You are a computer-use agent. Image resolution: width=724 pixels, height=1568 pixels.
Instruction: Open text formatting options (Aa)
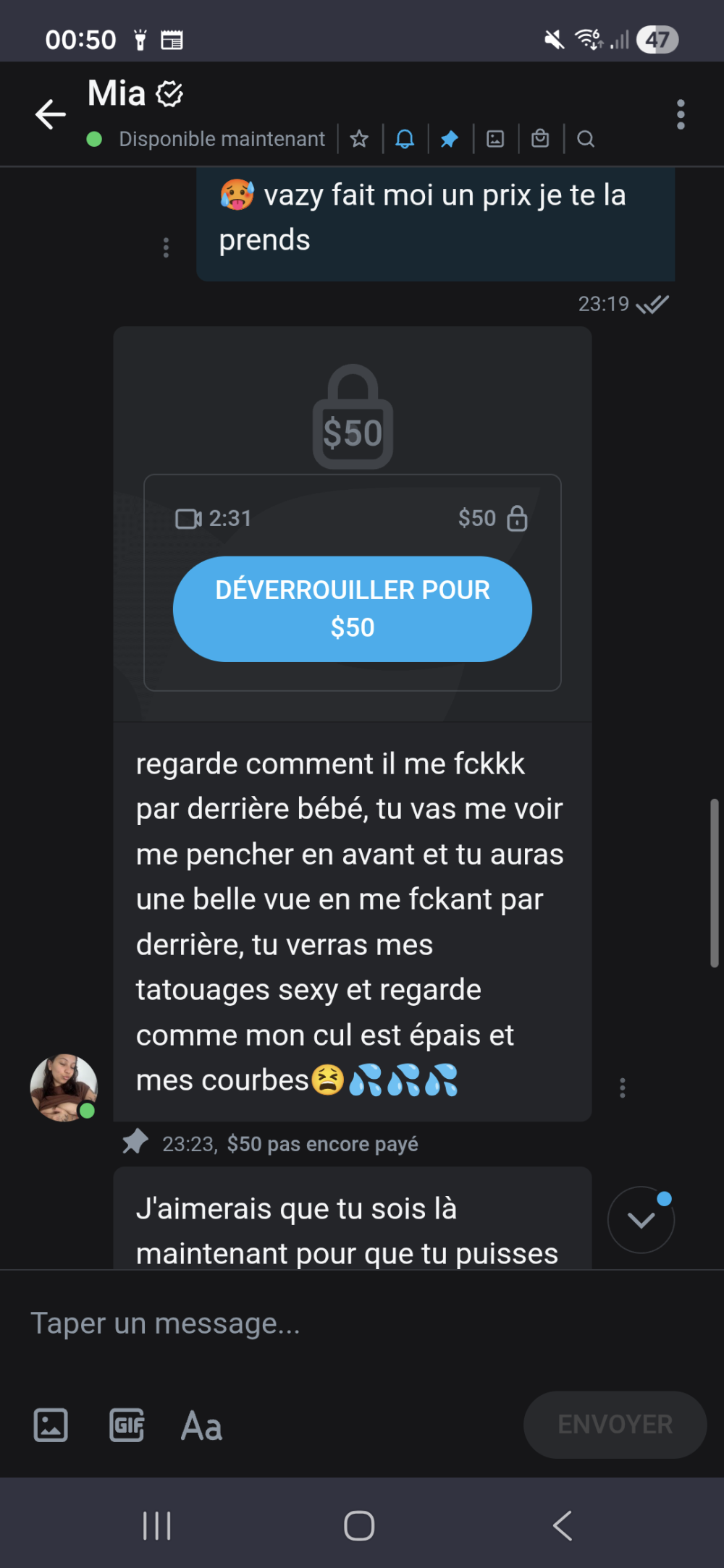[201, 1425]
